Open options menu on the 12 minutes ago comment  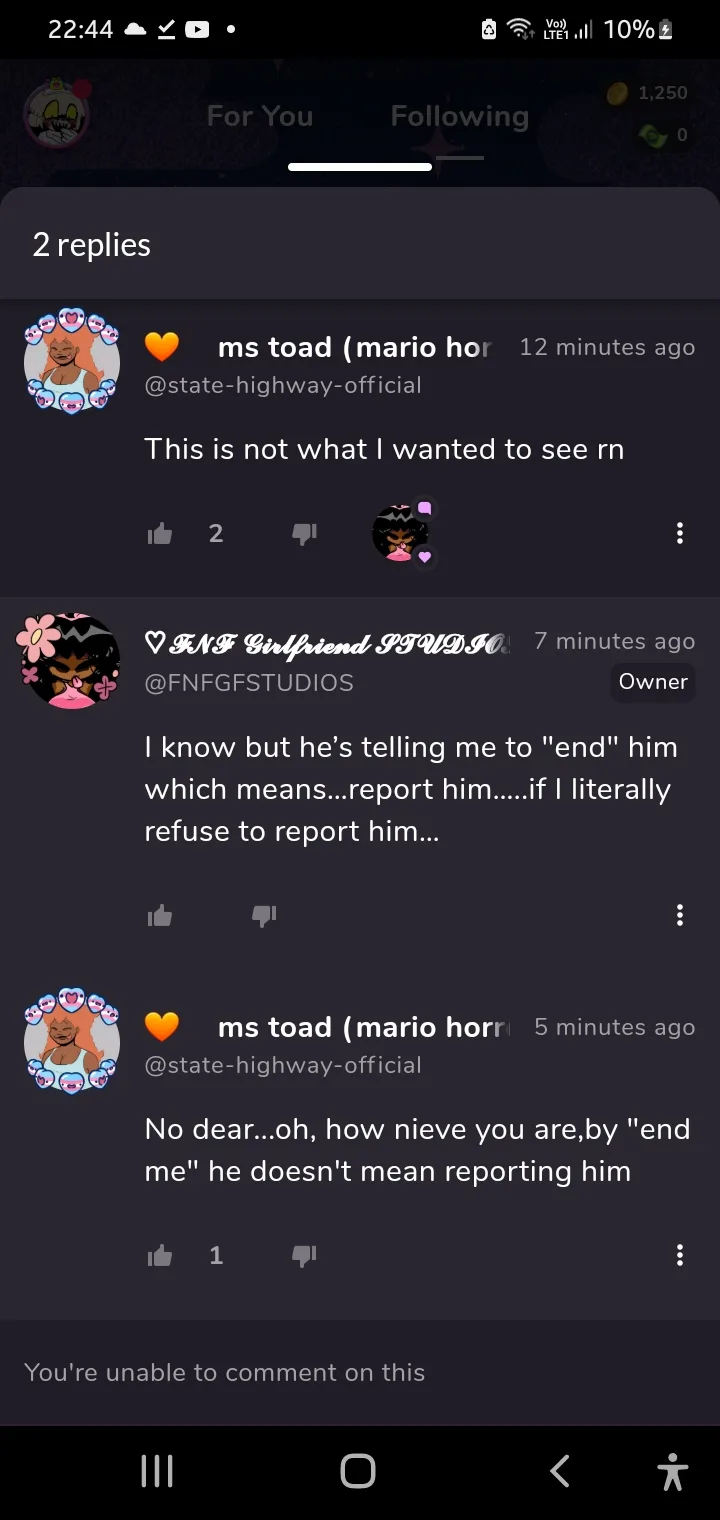click(x=680, y=533)
